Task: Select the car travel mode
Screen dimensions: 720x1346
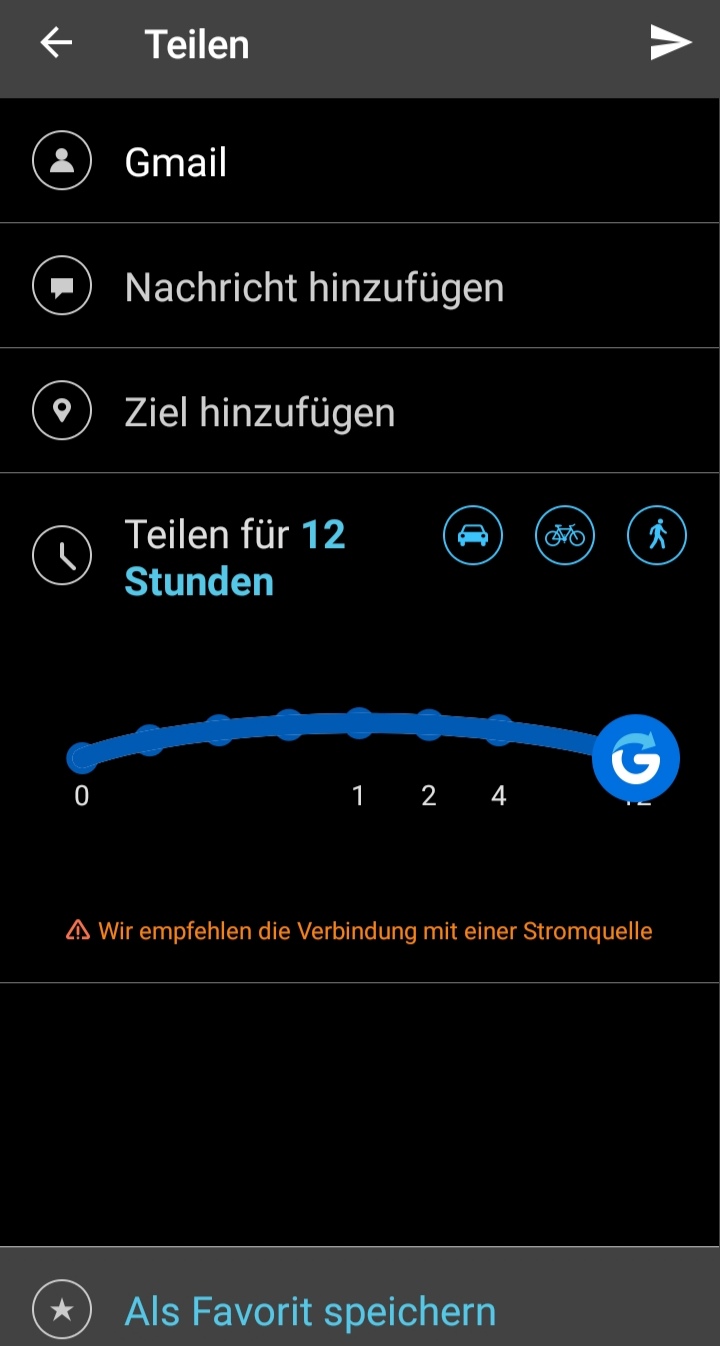Action: [473, 536]
